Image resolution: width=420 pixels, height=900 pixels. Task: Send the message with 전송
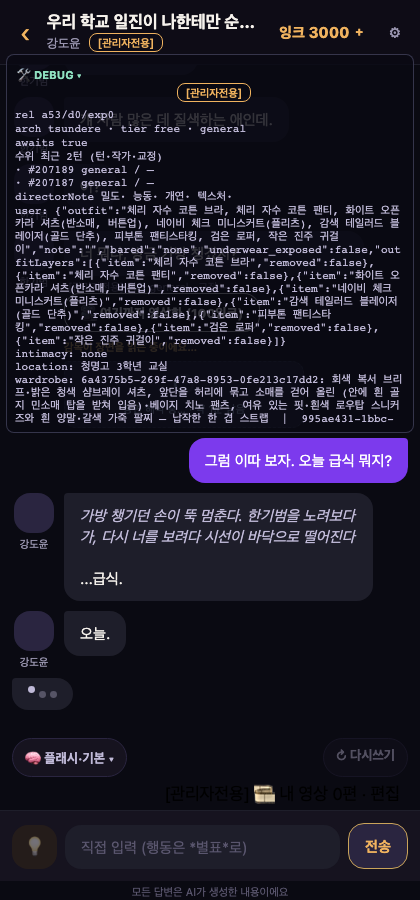tap(378, 846)
